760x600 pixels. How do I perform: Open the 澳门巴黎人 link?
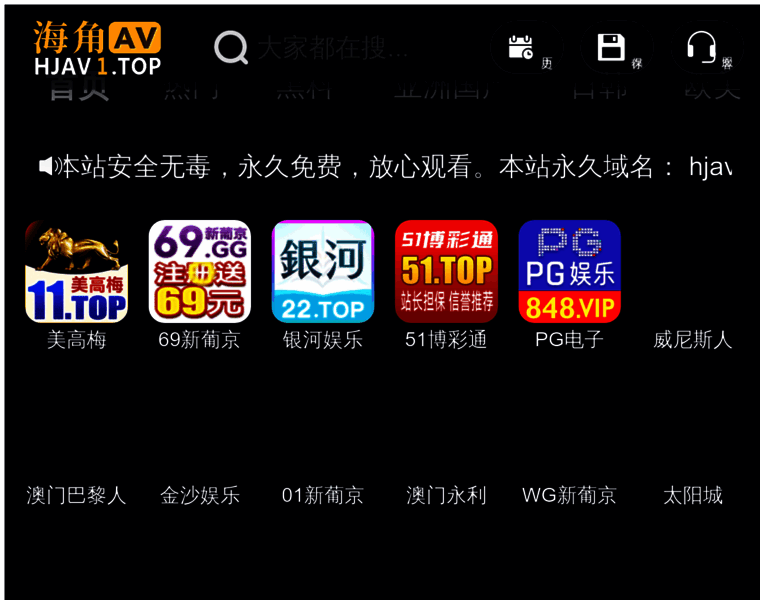point(76,495)
